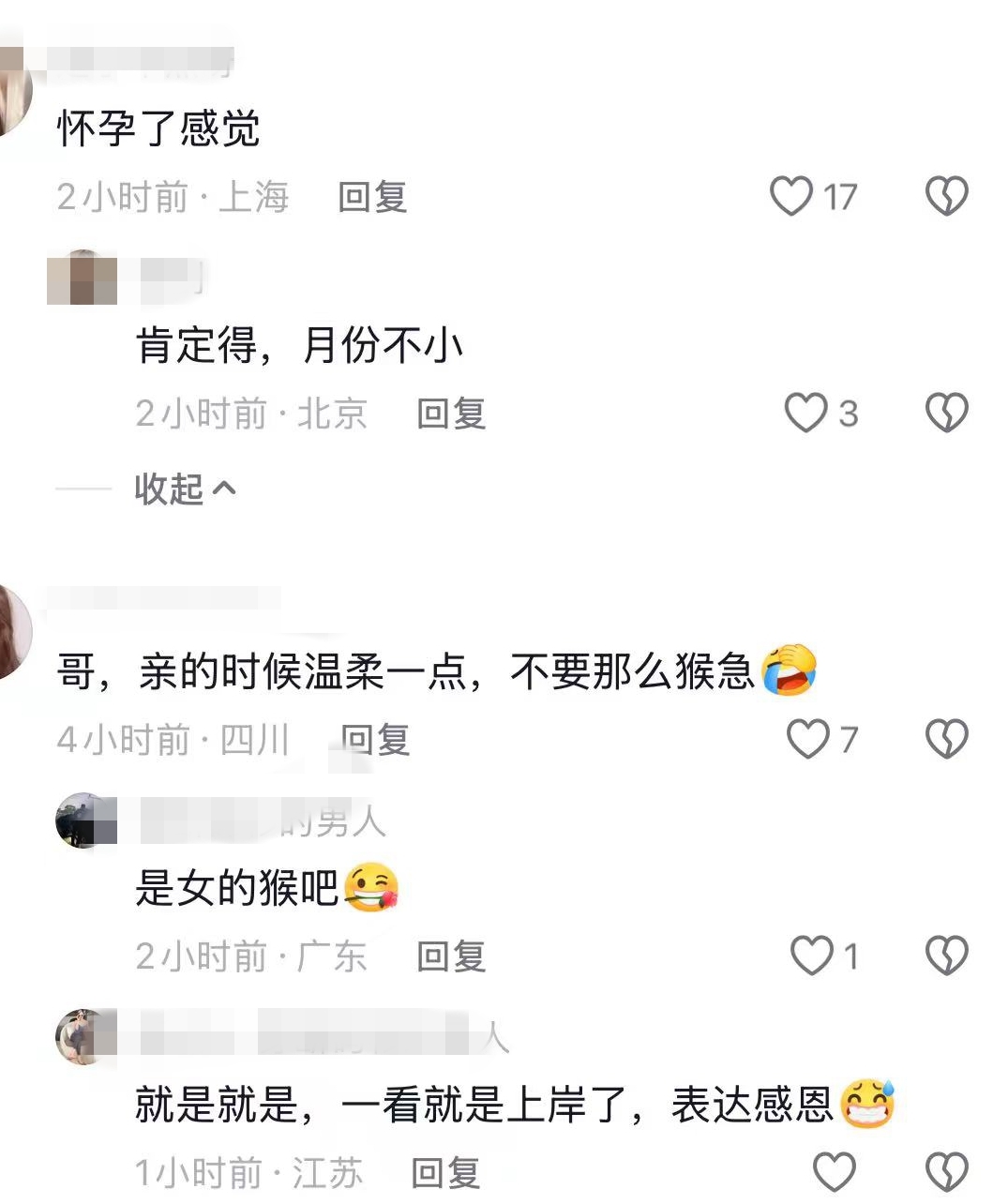The height and width of the screenshot is (1204, 1008).
Task: Like the comment from 四川 about 猴急
Action: 808,739
